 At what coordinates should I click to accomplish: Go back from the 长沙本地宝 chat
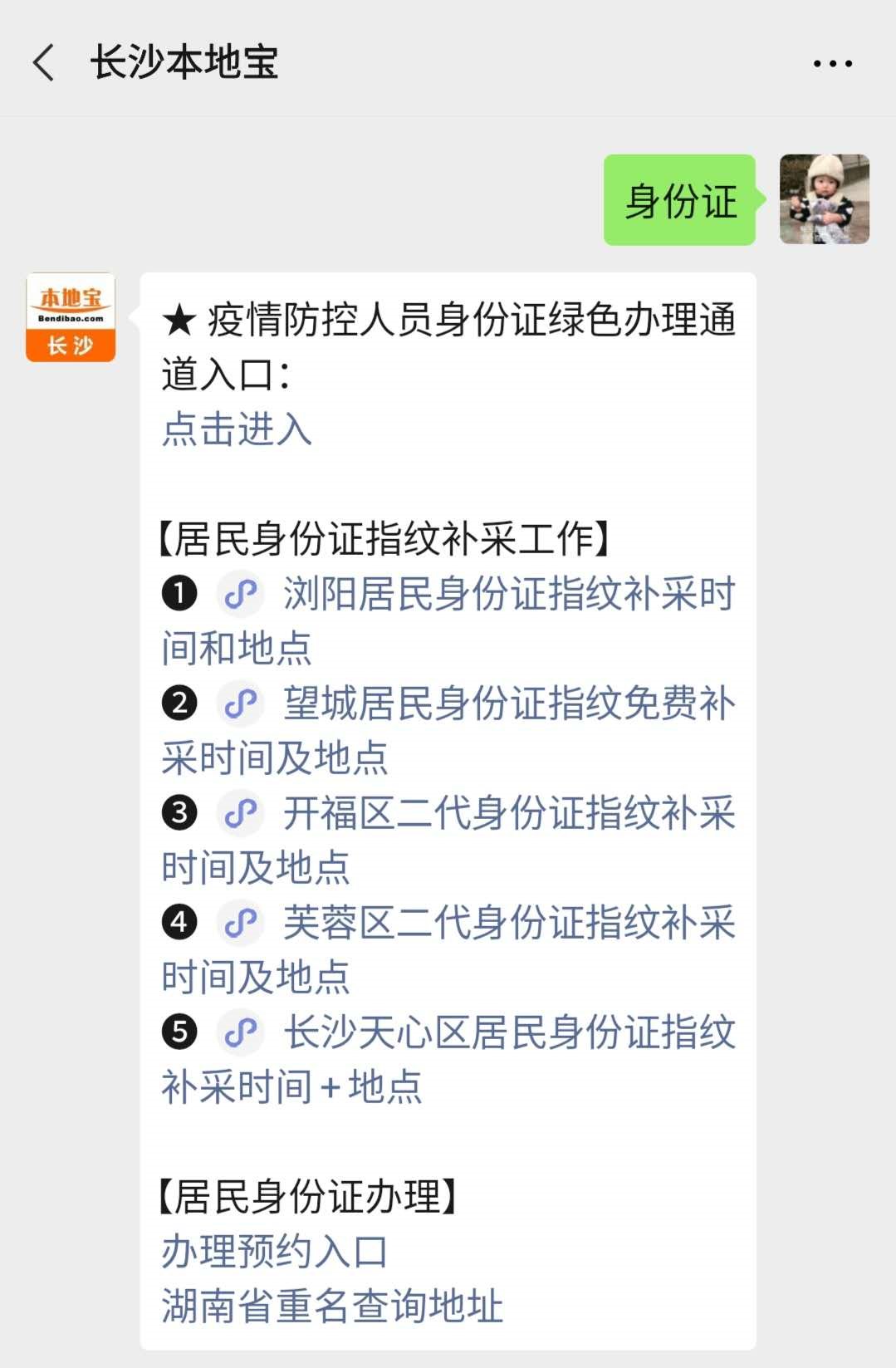click(x=44, y=63)
